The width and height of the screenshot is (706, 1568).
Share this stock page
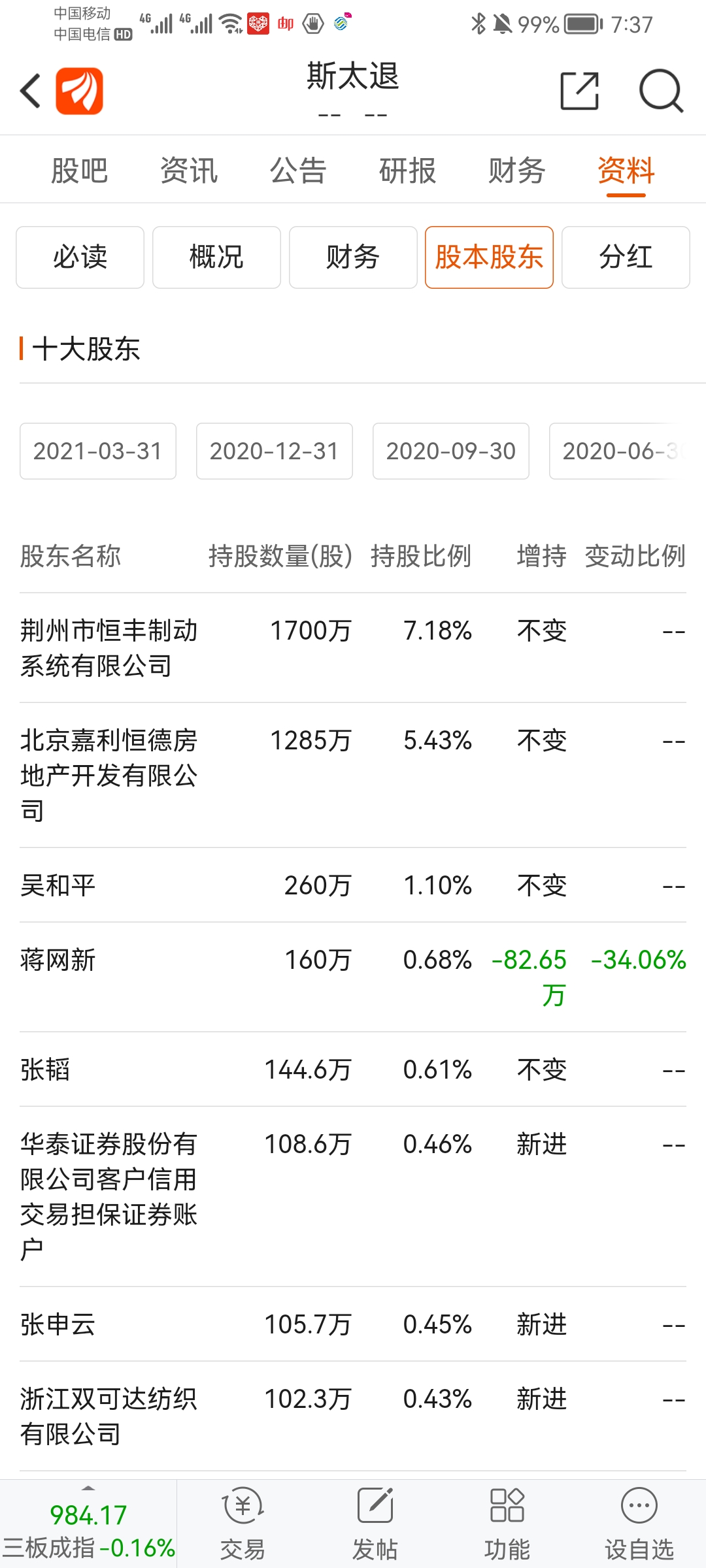pyautogui.click(x=580, y=91)
